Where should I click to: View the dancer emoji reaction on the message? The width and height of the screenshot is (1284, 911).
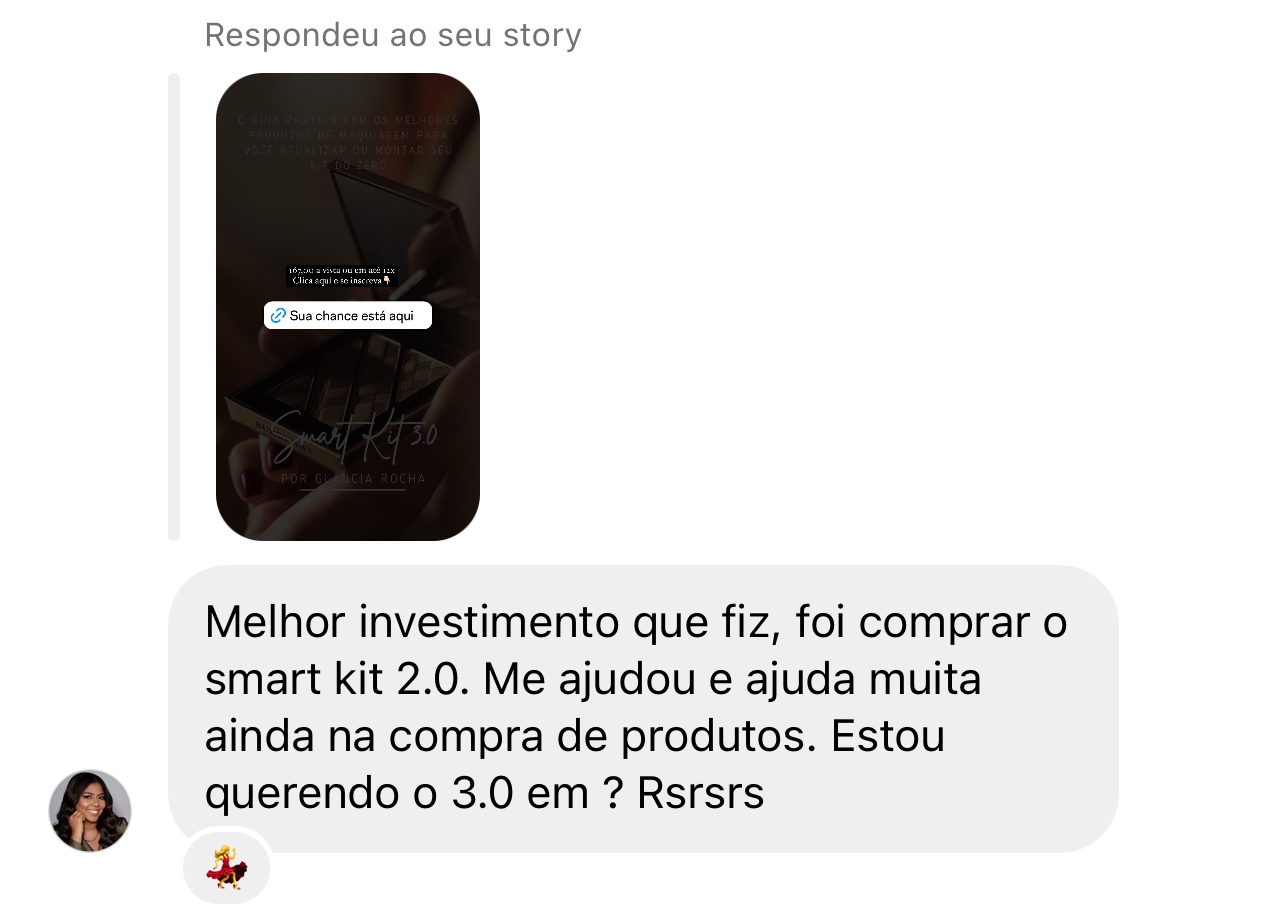227,867
